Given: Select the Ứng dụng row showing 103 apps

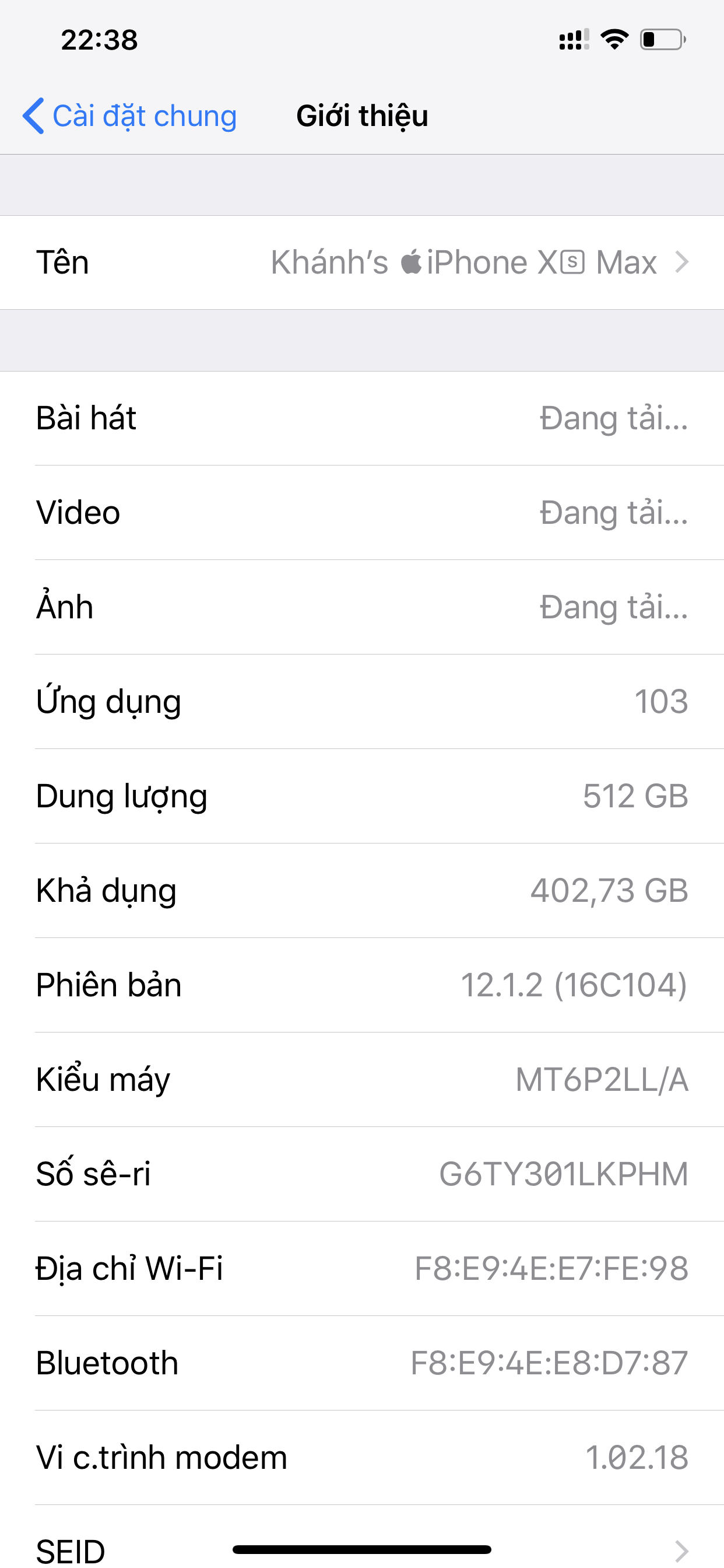Looking at the screenshot, I should [362, 701].
